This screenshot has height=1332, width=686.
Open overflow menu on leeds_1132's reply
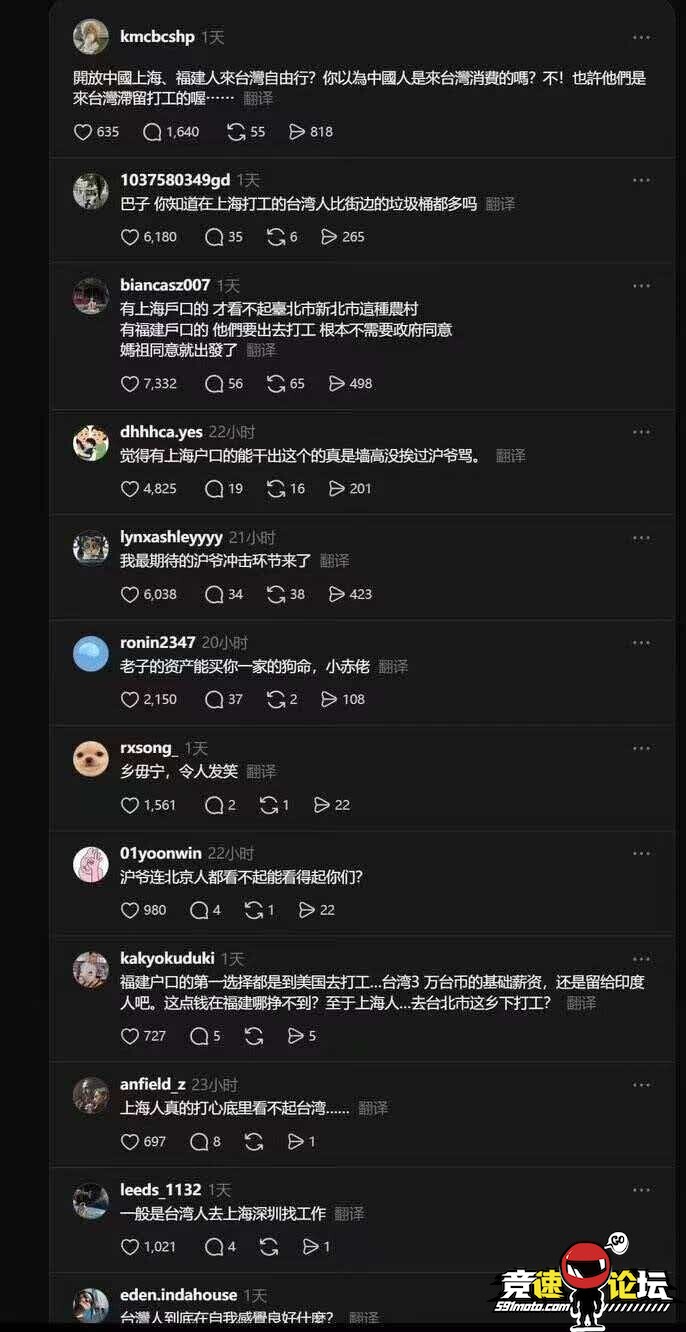point(641,1190)
